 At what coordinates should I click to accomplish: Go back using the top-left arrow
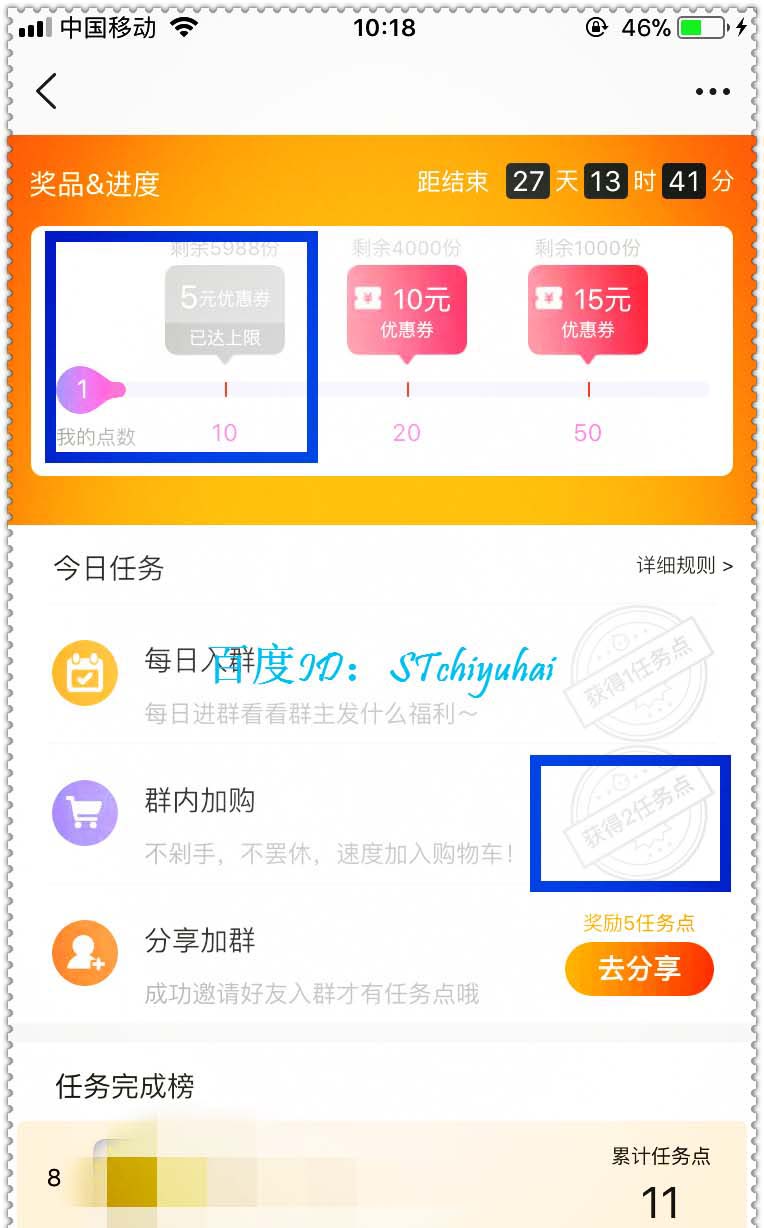coord(46,91)
